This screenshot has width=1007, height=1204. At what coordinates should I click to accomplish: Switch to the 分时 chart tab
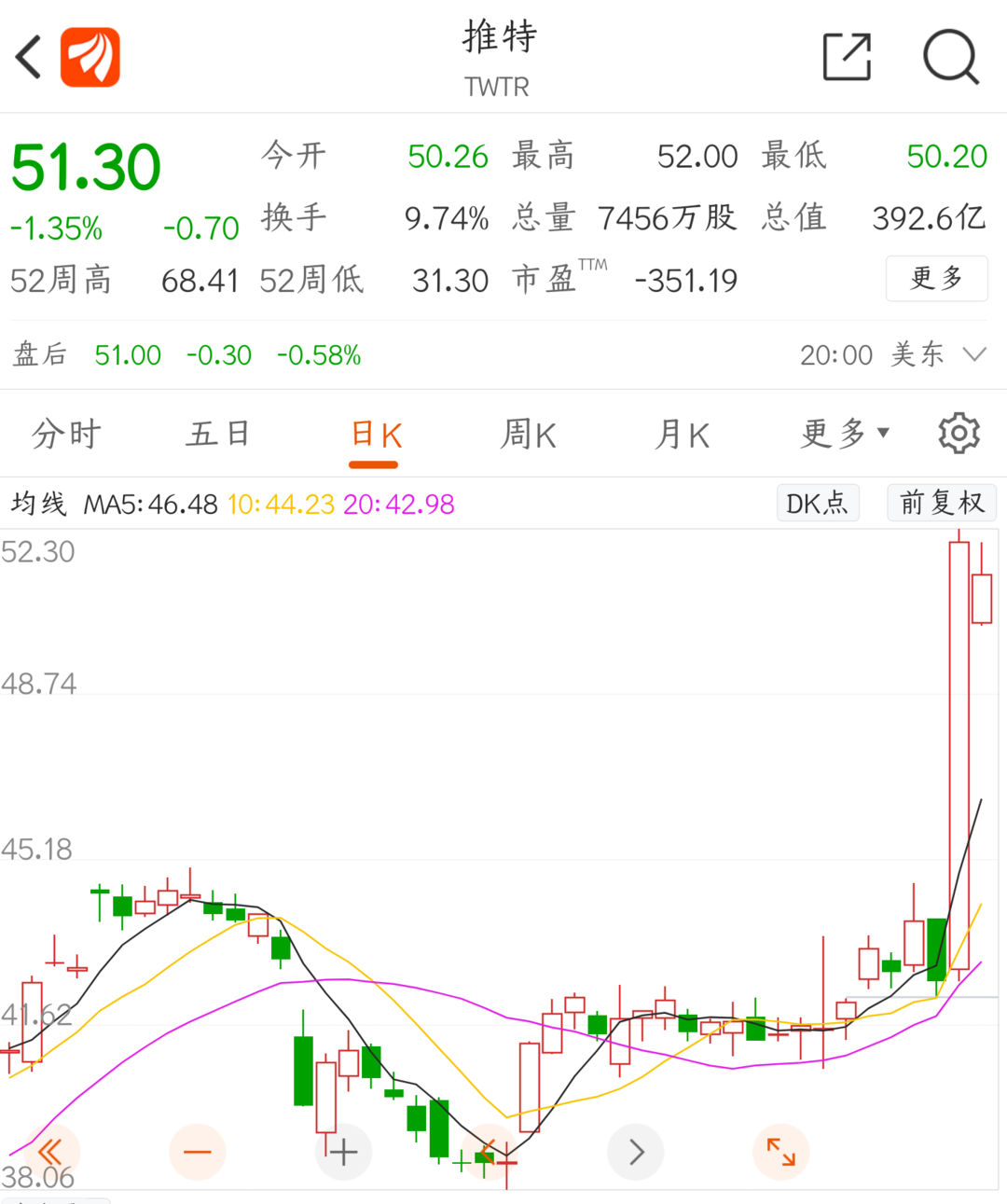(x=65, y=435)
